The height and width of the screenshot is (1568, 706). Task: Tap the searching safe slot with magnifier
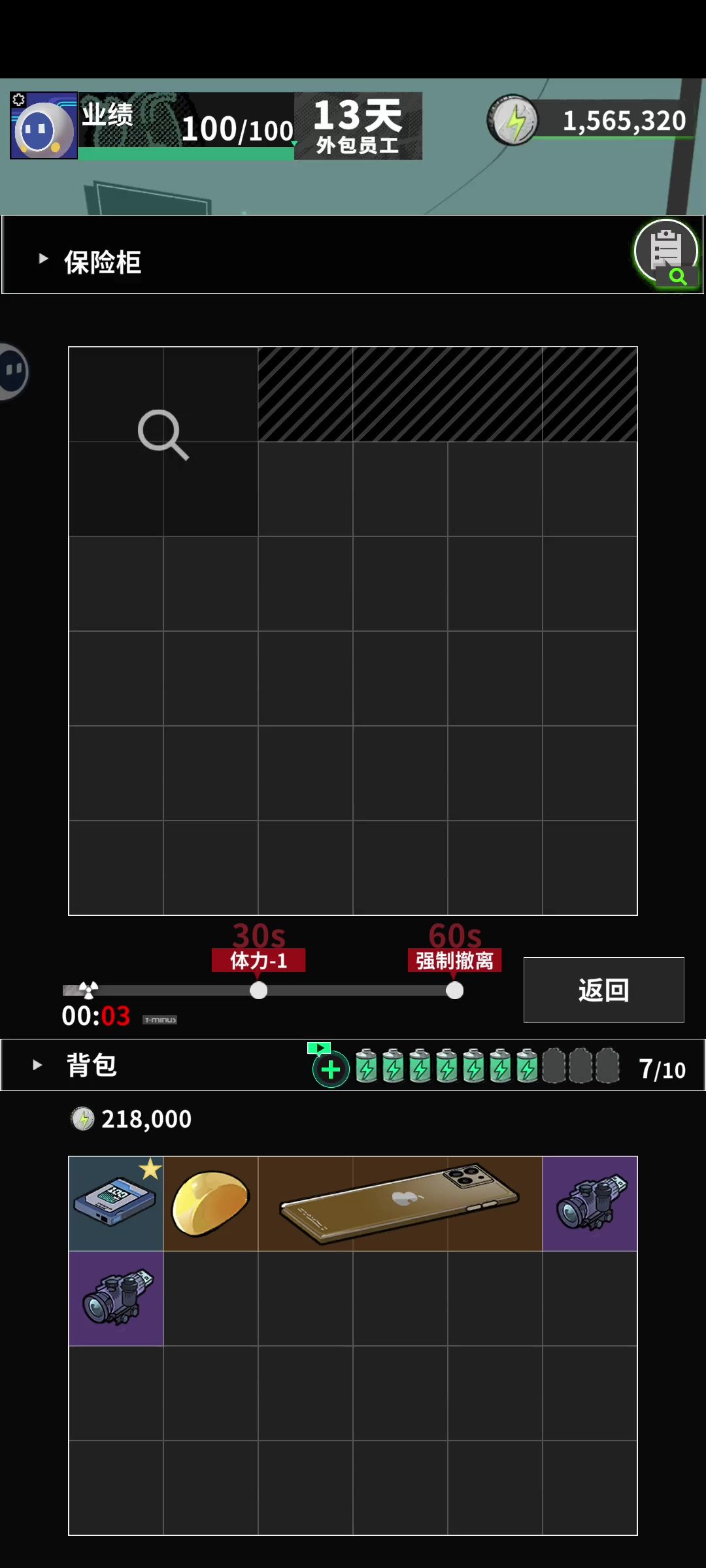163,441
